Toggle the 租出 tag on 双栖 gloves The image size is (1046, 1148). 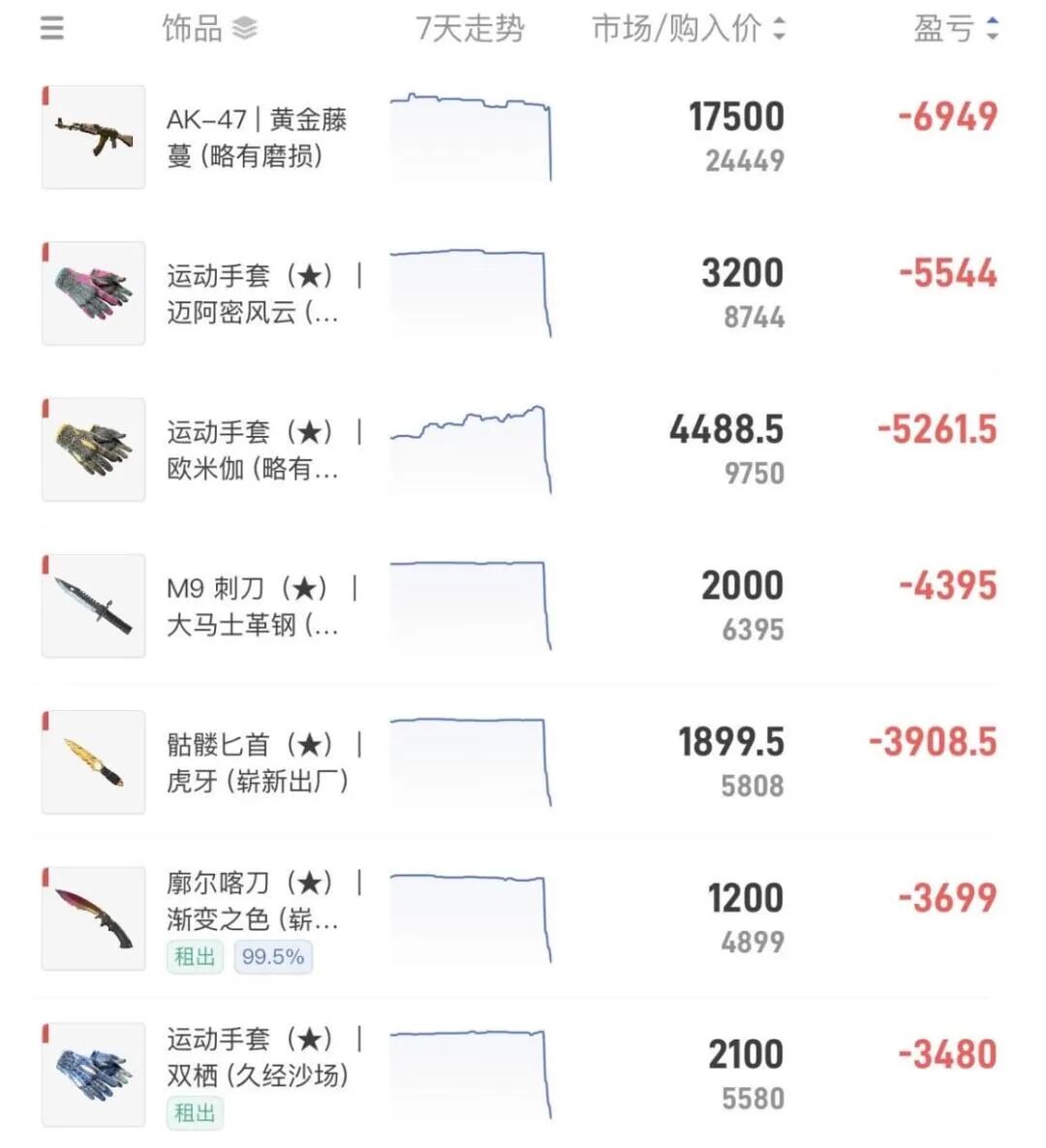(195, 1113)
